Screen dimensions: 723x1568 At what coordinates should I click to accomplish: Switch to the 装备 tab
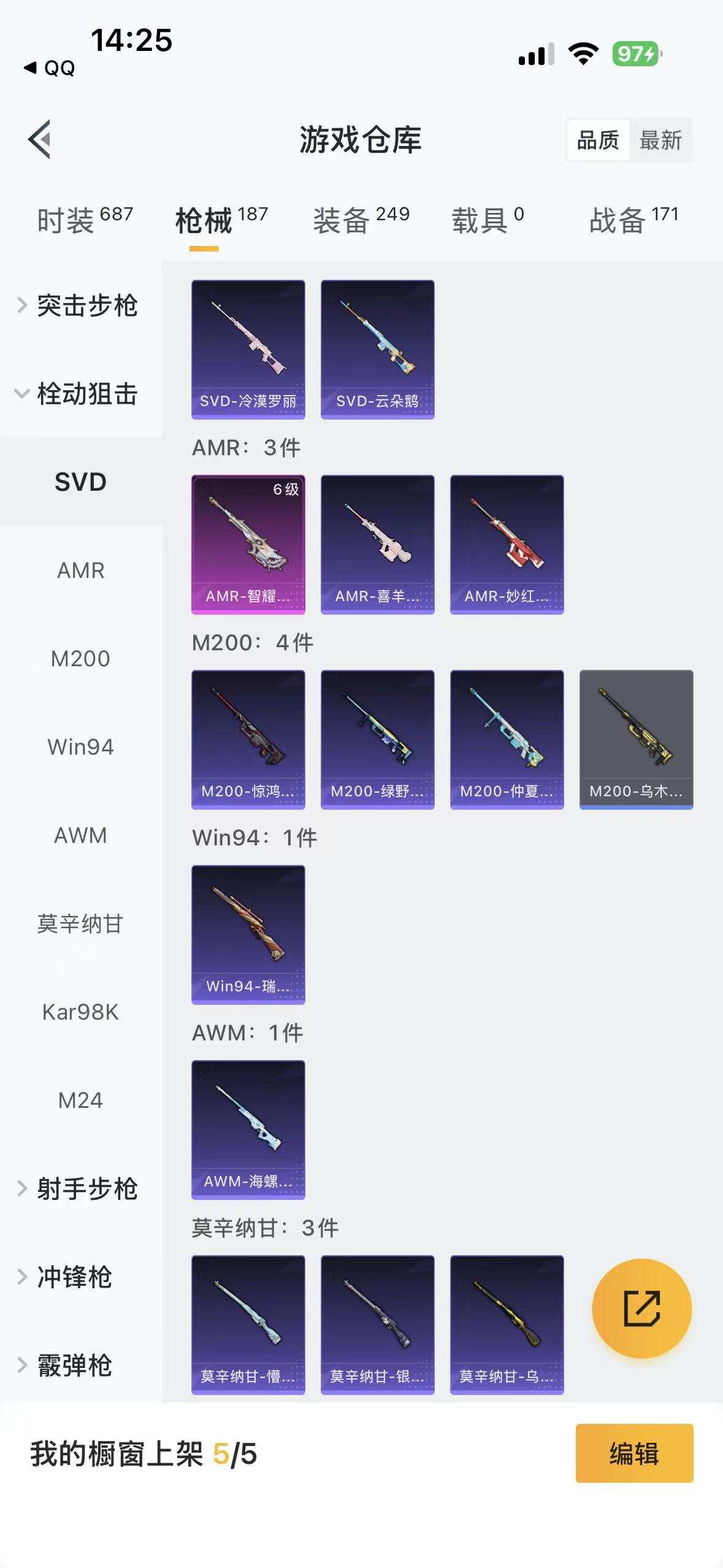pyautogui.click(x=361, y=220)
